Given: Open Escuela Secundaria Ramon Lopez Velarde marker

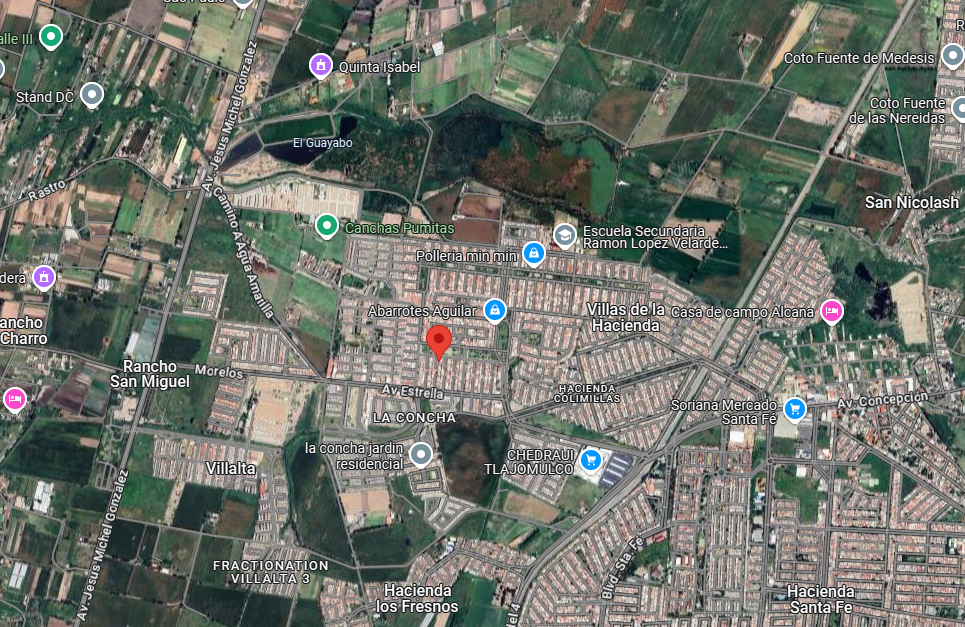Looking at the screenshot, I should coord(564,236).
